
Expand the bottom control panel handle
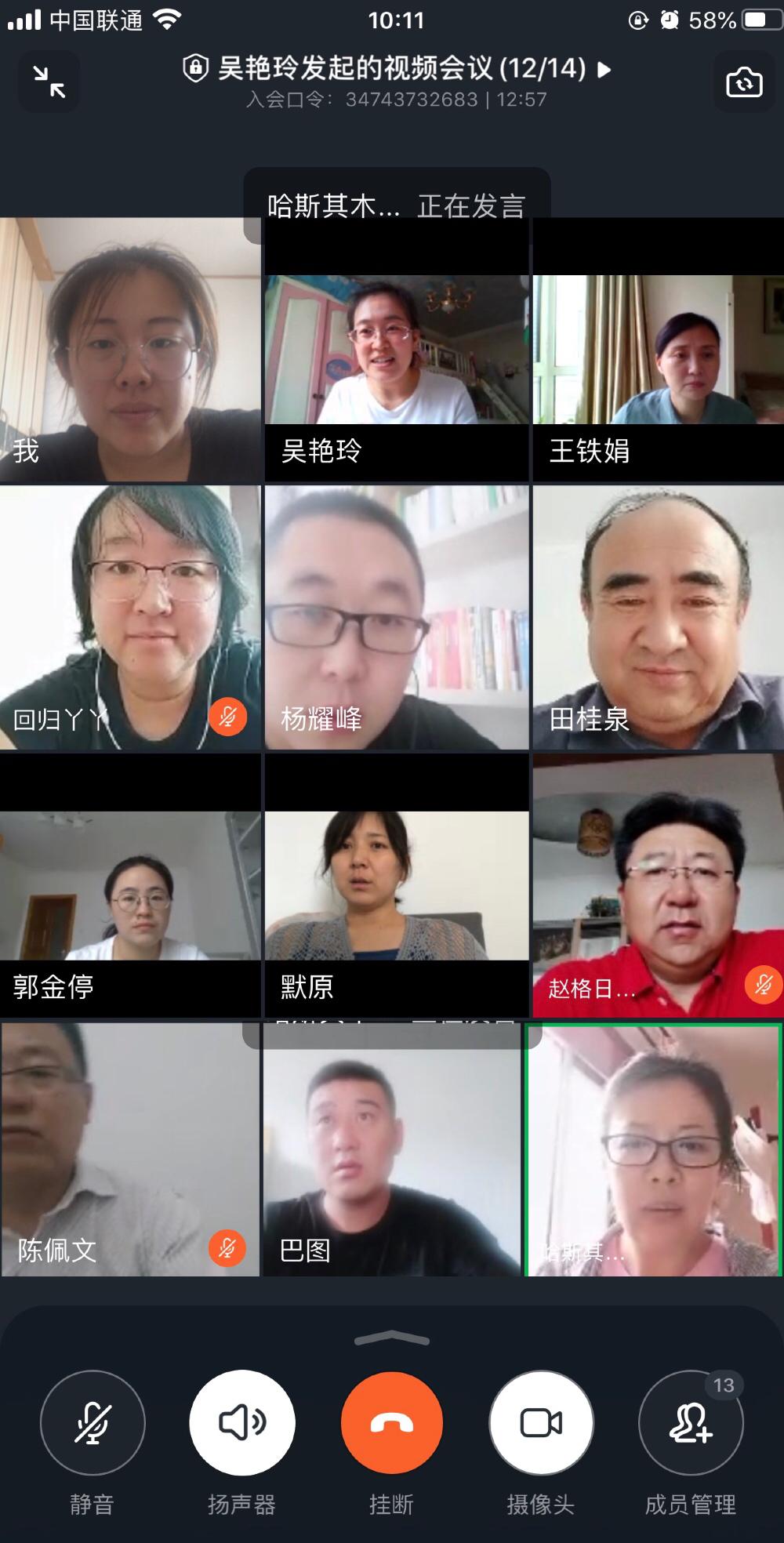click(392, 1339)
